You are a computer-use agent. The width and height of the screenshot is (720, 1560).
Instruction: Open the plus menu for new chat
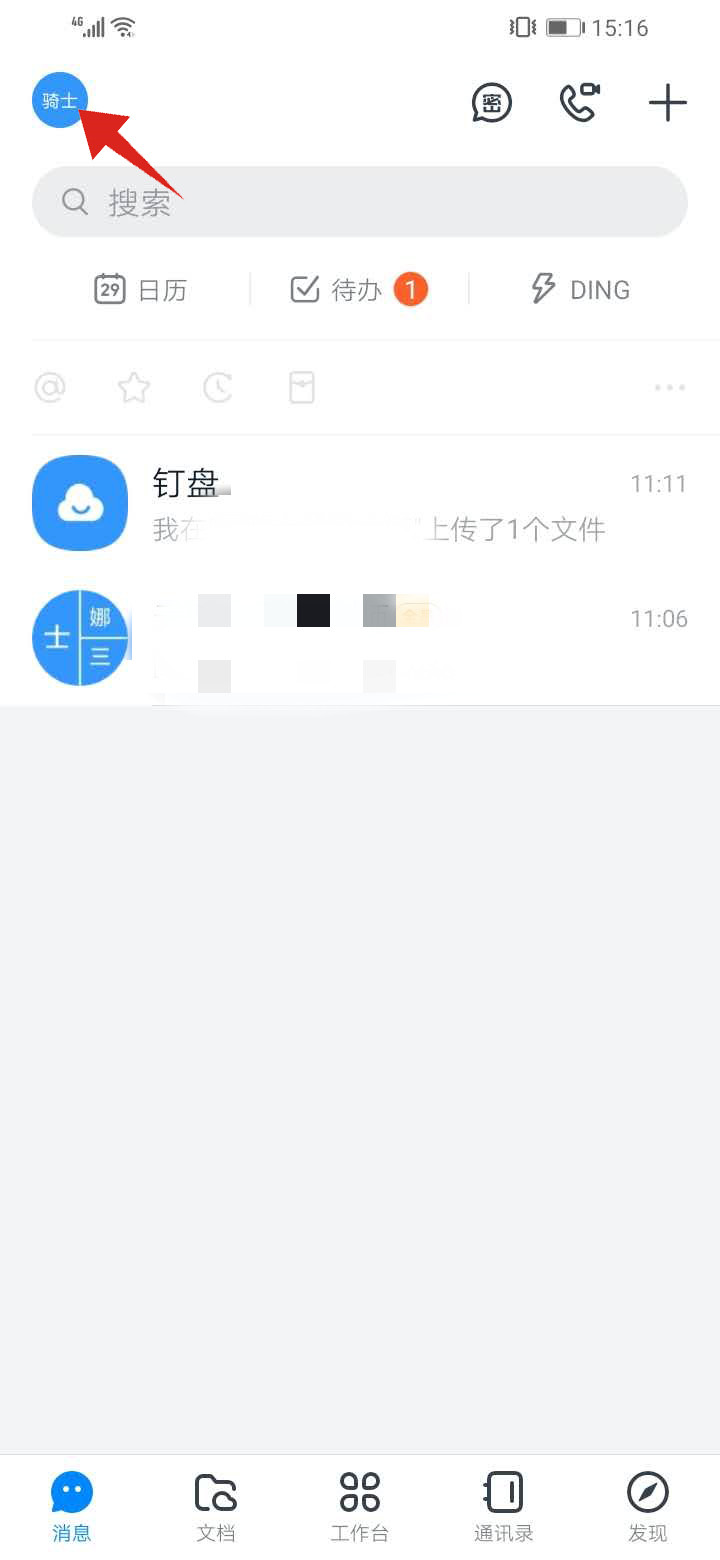[x=666, y=102]
